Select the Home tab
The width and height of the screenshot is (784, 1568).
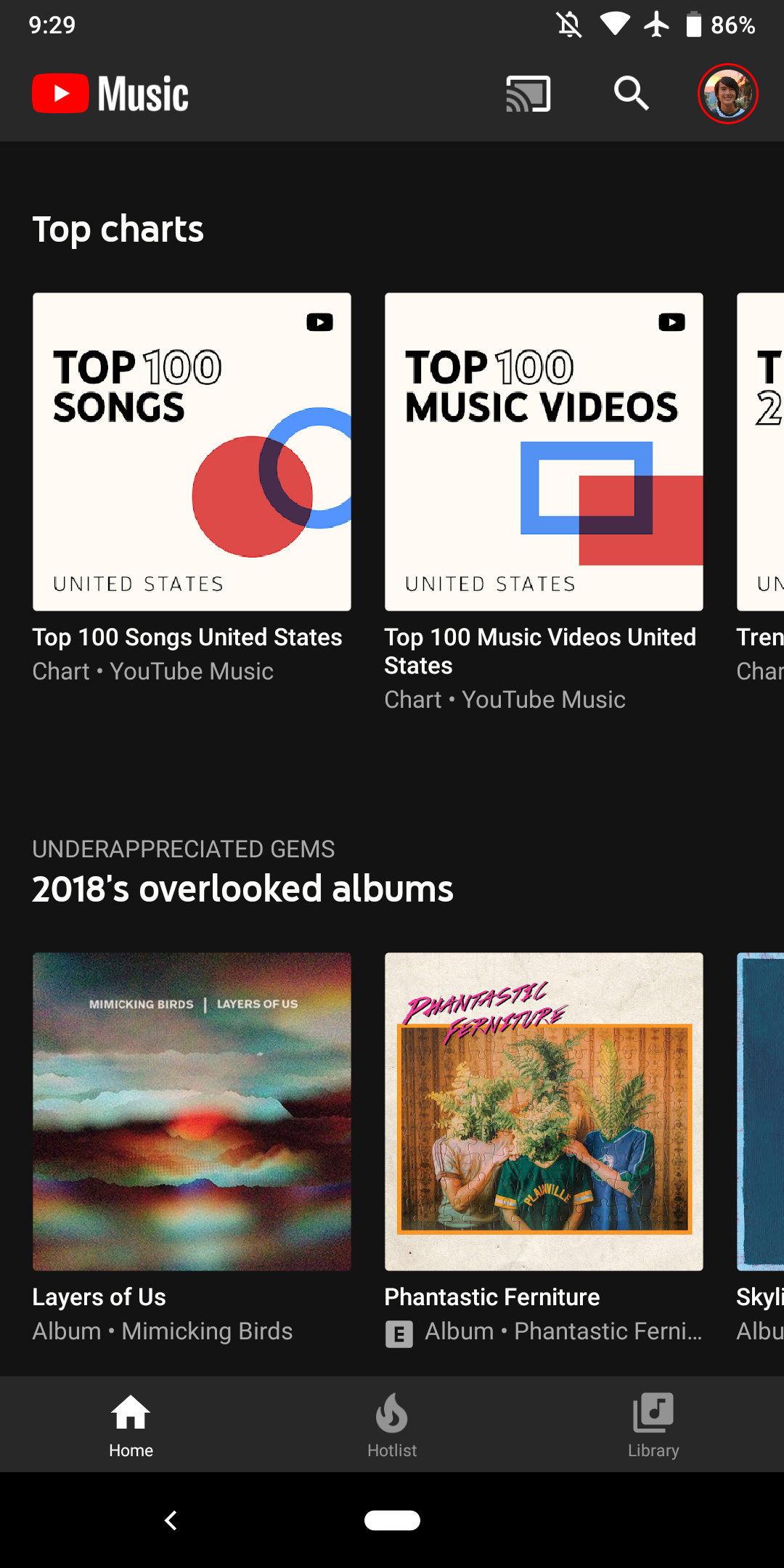[x=131, y=1424]
